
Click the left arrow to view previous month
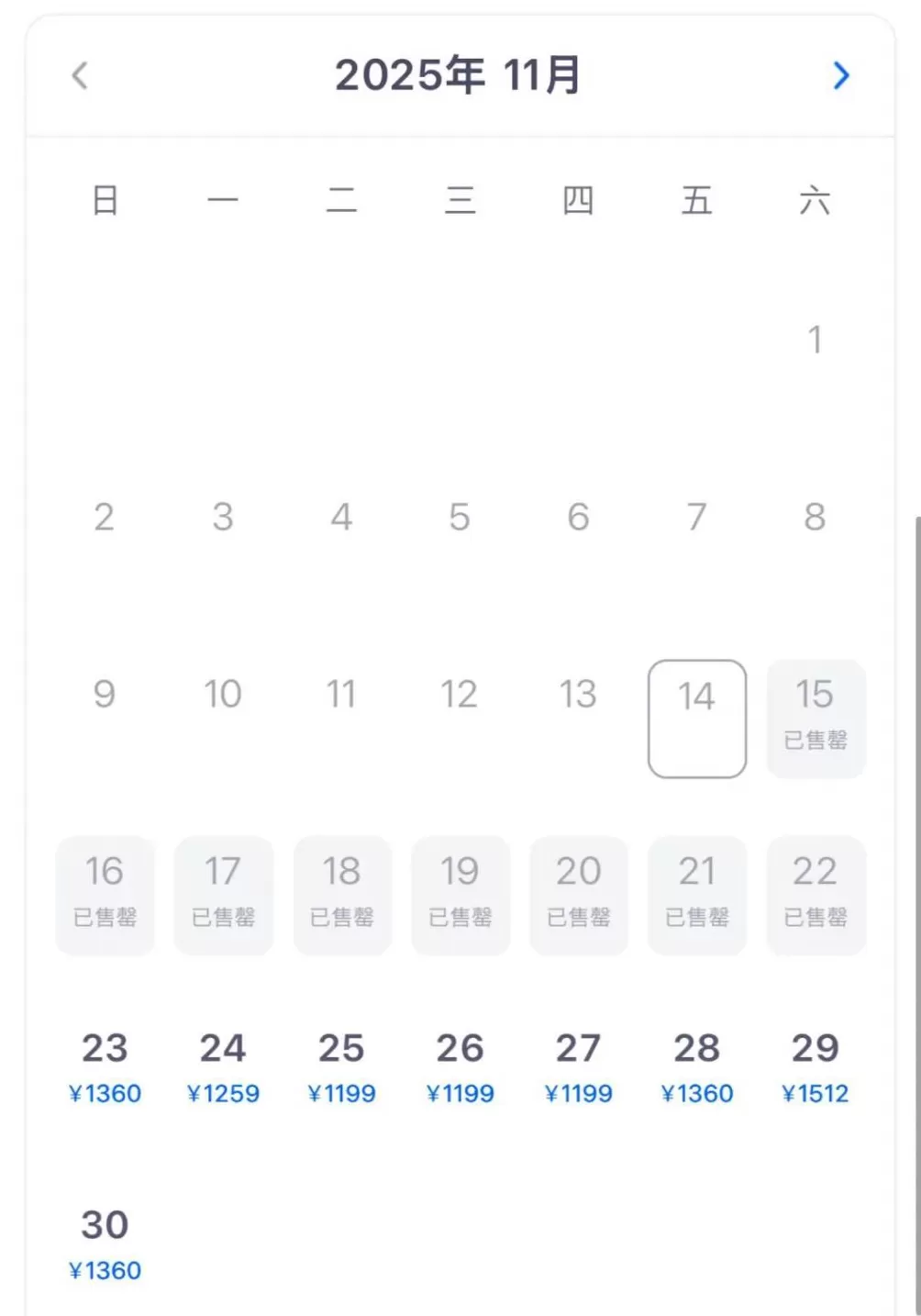click(81, 76)
